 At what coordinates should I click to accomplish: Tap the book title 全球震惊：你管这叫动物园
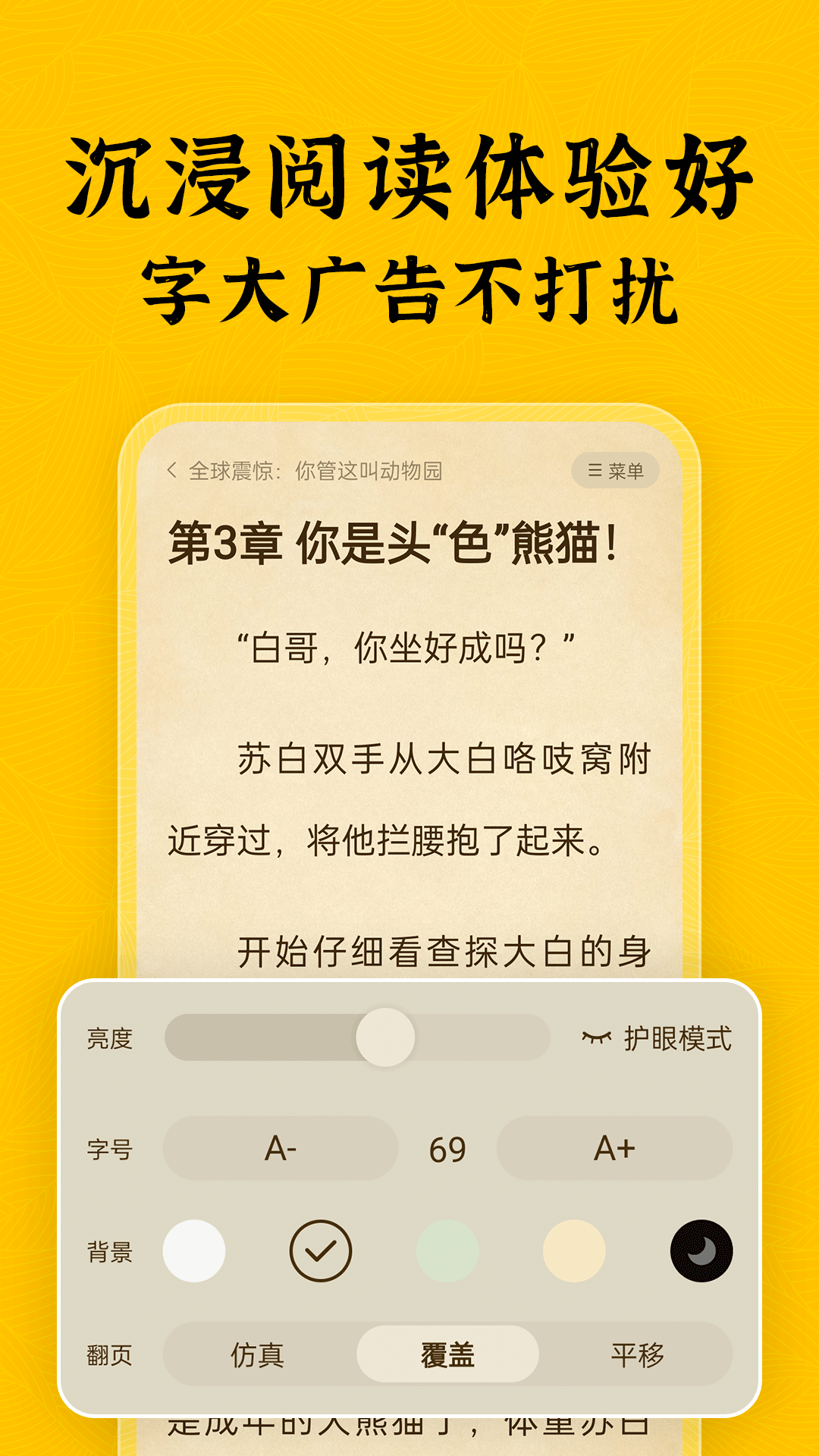click(318, 469)
